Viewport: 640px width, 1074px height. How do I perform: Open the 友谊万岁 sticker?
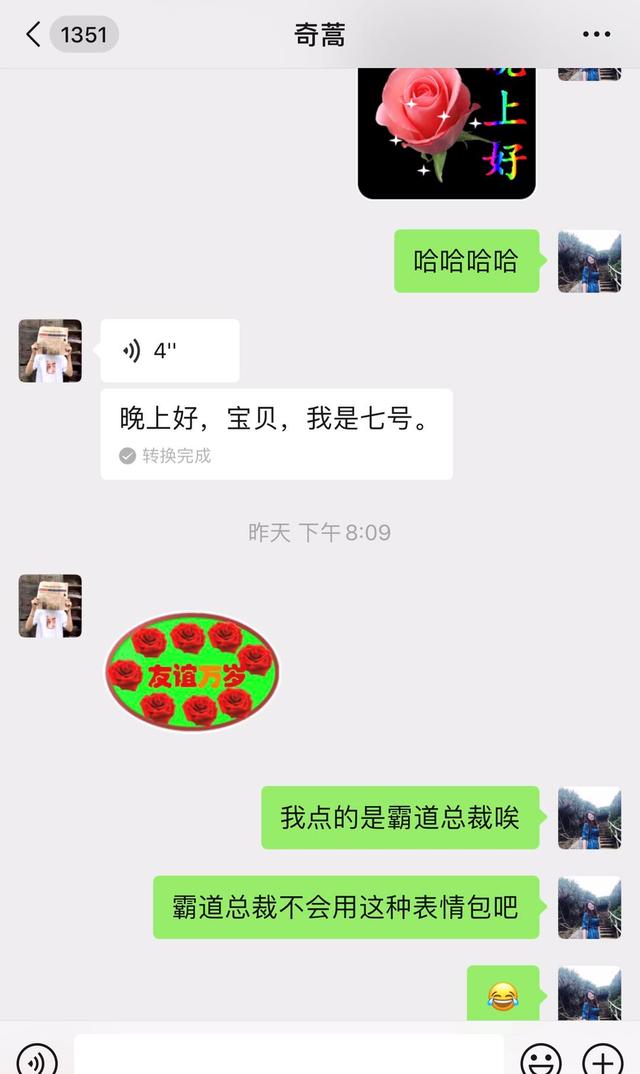point(192,672)
